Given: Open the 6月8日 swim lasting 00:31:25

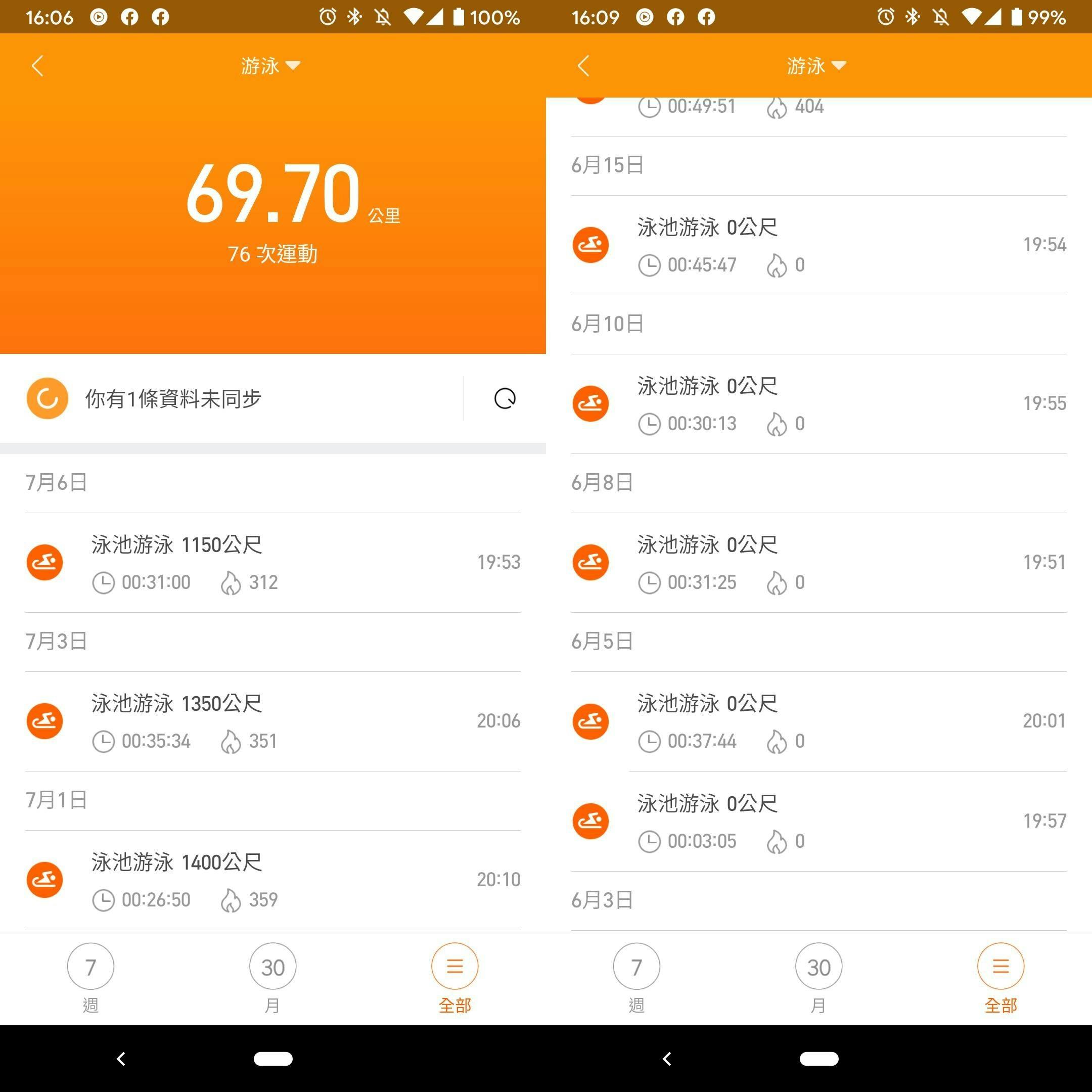Looking at the screenshot, I should coord(818,563).
